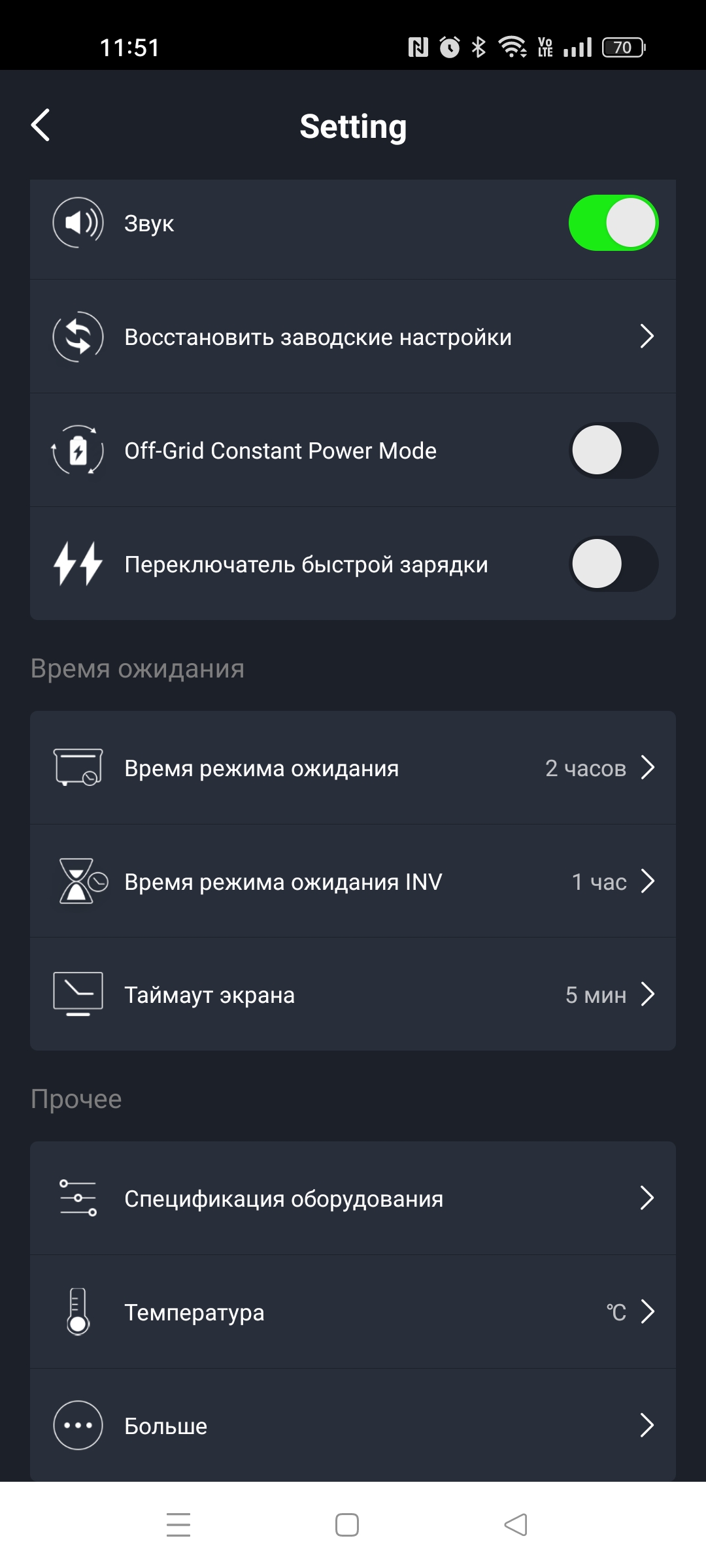Tap the system home button
706x1568 pixels.
347,1525
